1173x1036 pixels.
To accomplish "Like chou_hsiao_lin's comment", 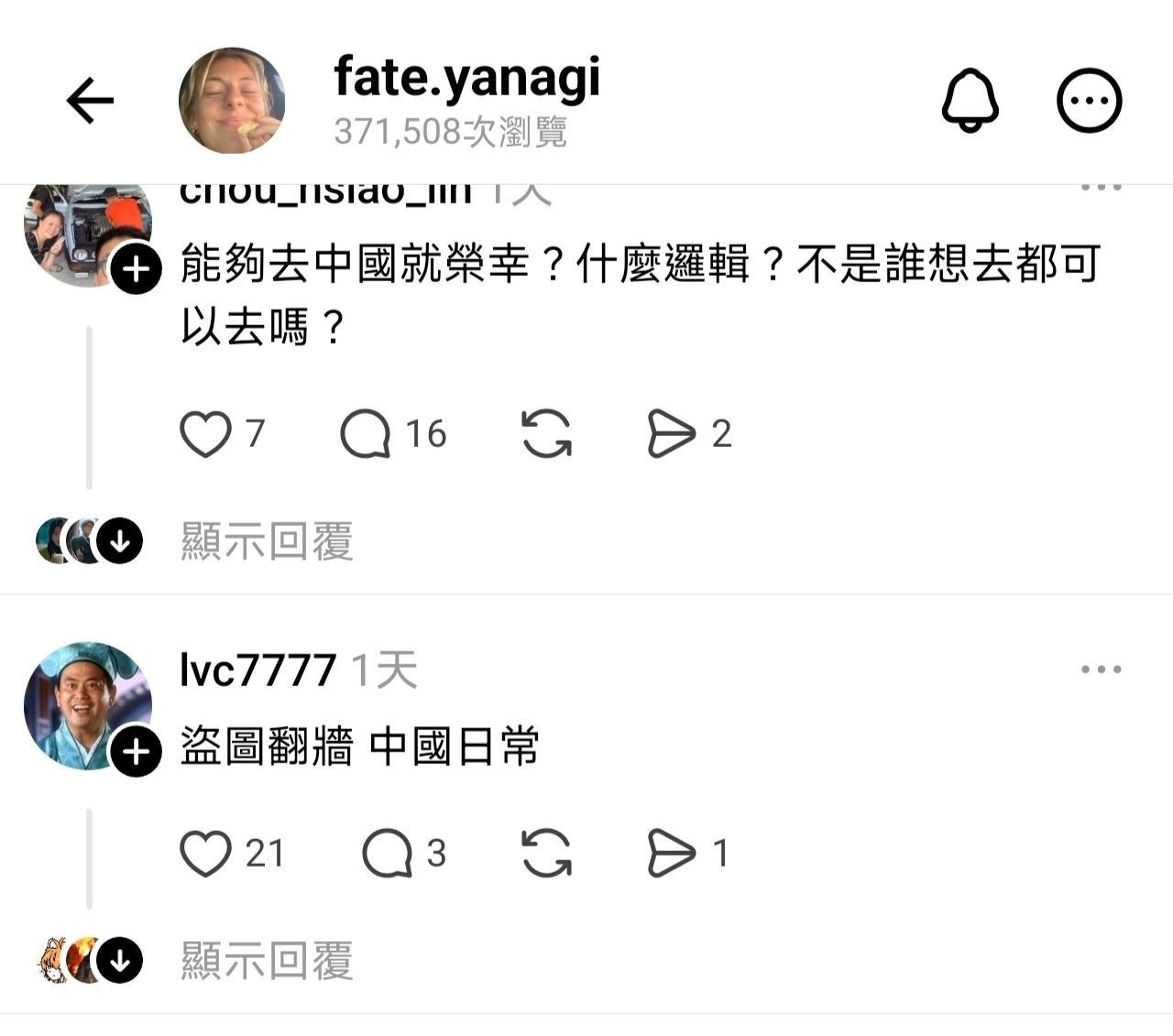I will pyautogui.click(x=205, y=434).
